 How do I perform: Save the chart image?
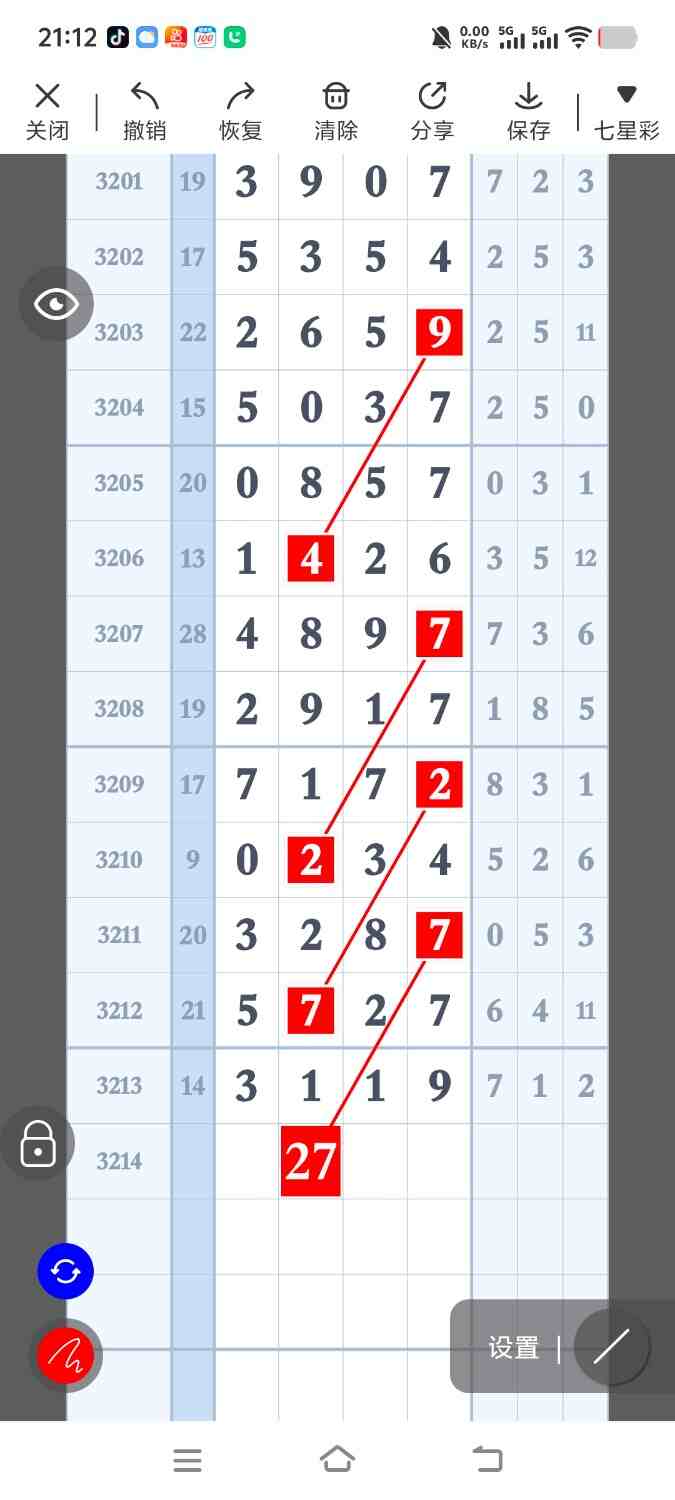coord(528,111)
